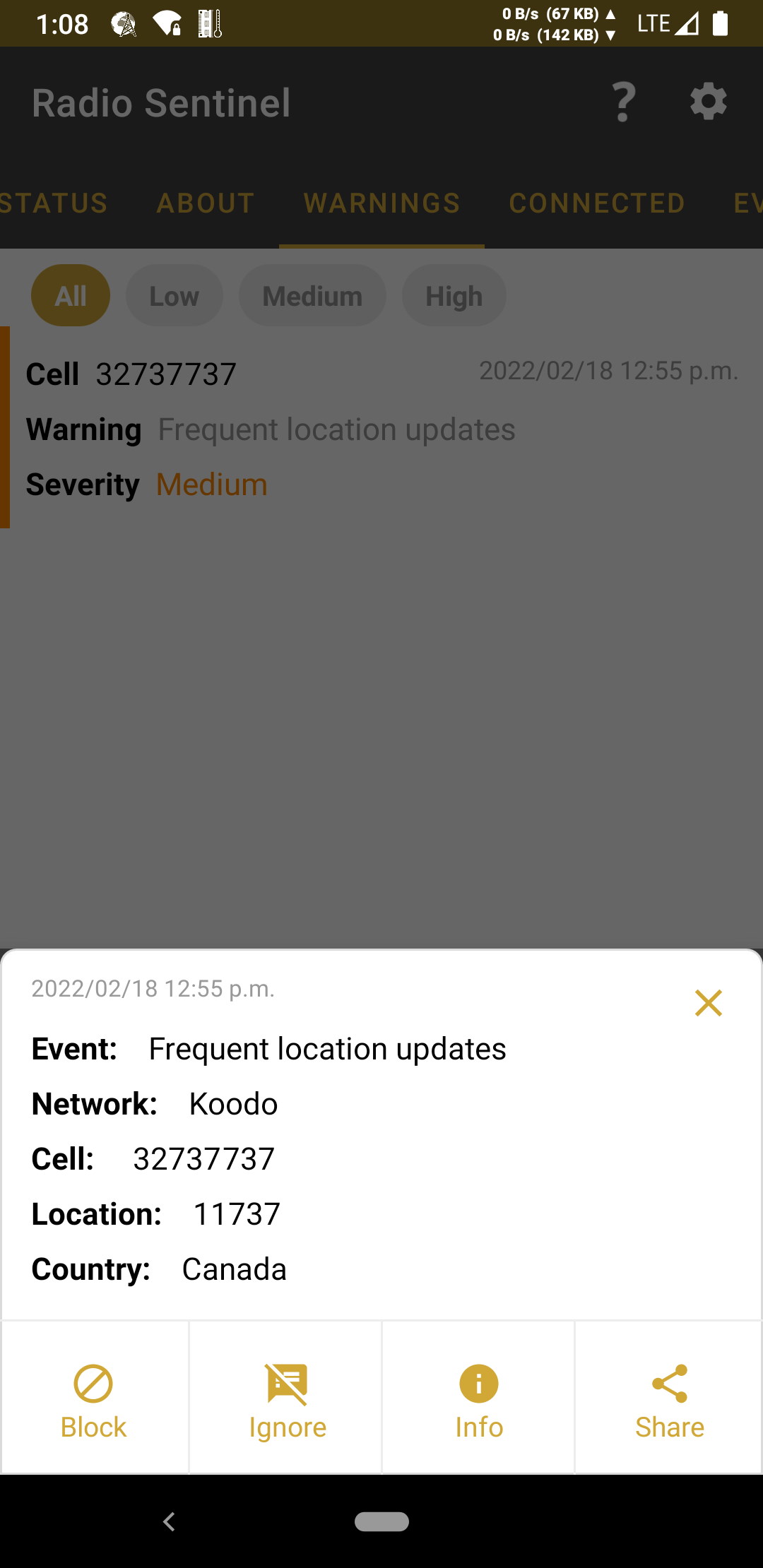Ignore this warning
Screen dimensions: 763x1568
[x=286, y=1397]
